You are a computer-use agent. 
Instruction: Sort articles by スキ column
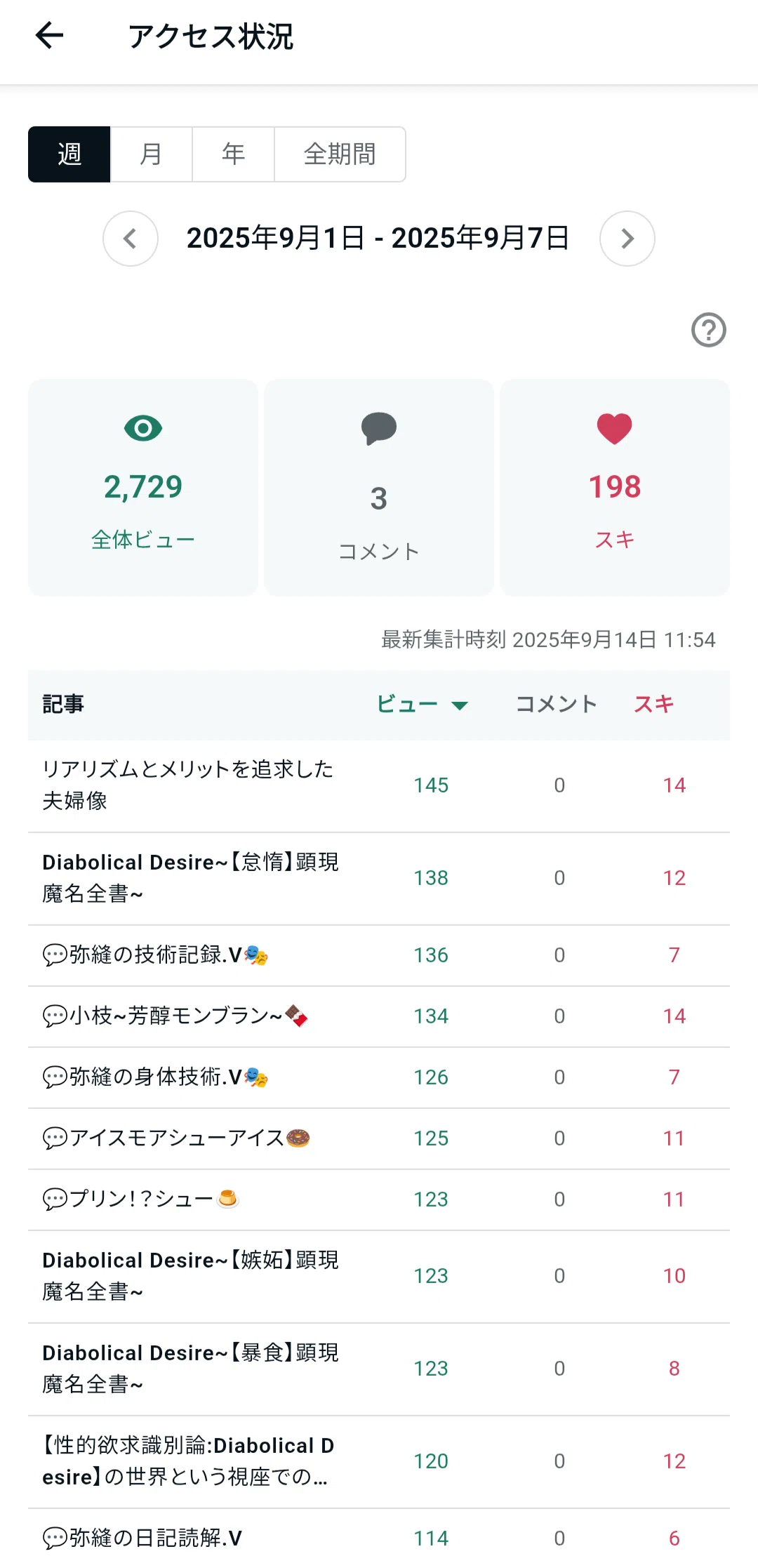(654, 704)
